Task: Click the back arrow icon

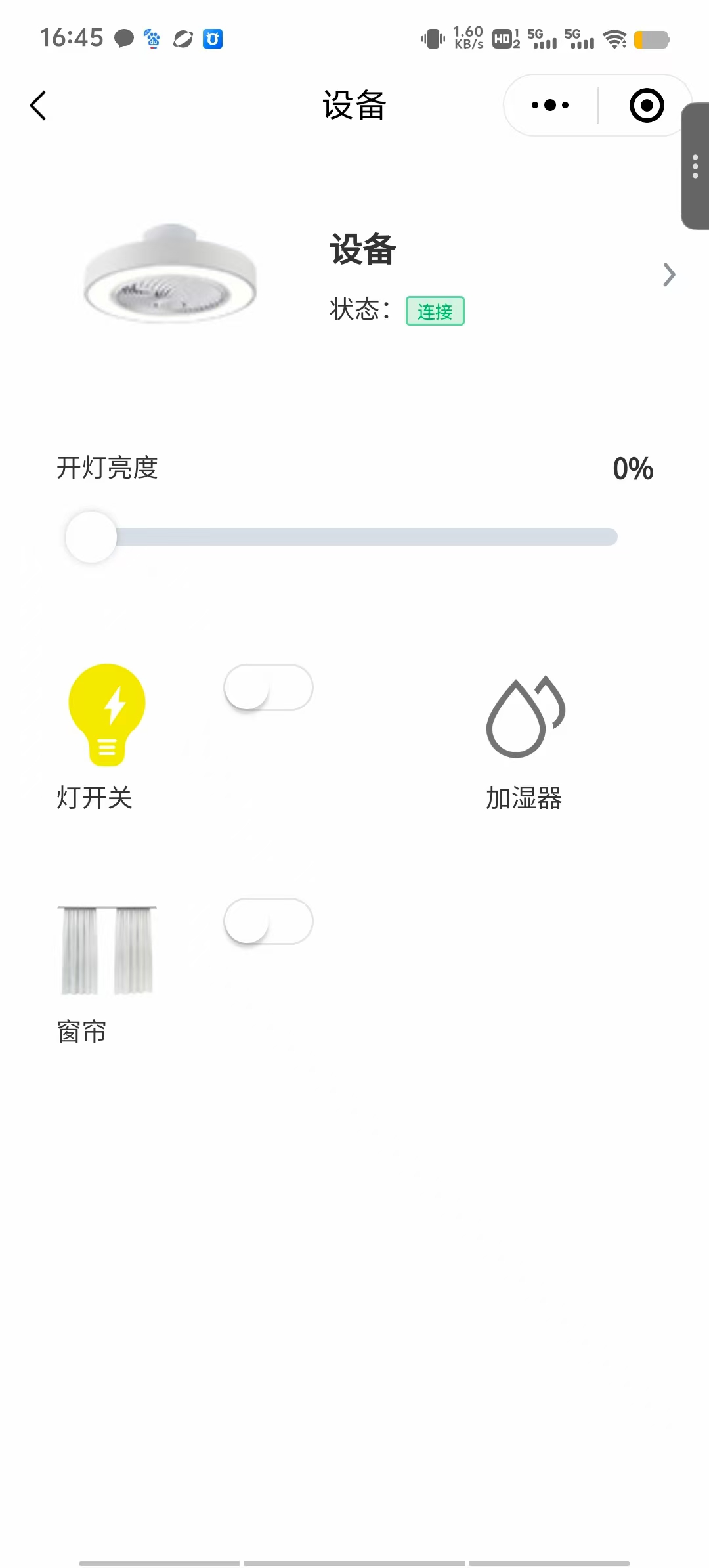Action: tap(37, 105)
